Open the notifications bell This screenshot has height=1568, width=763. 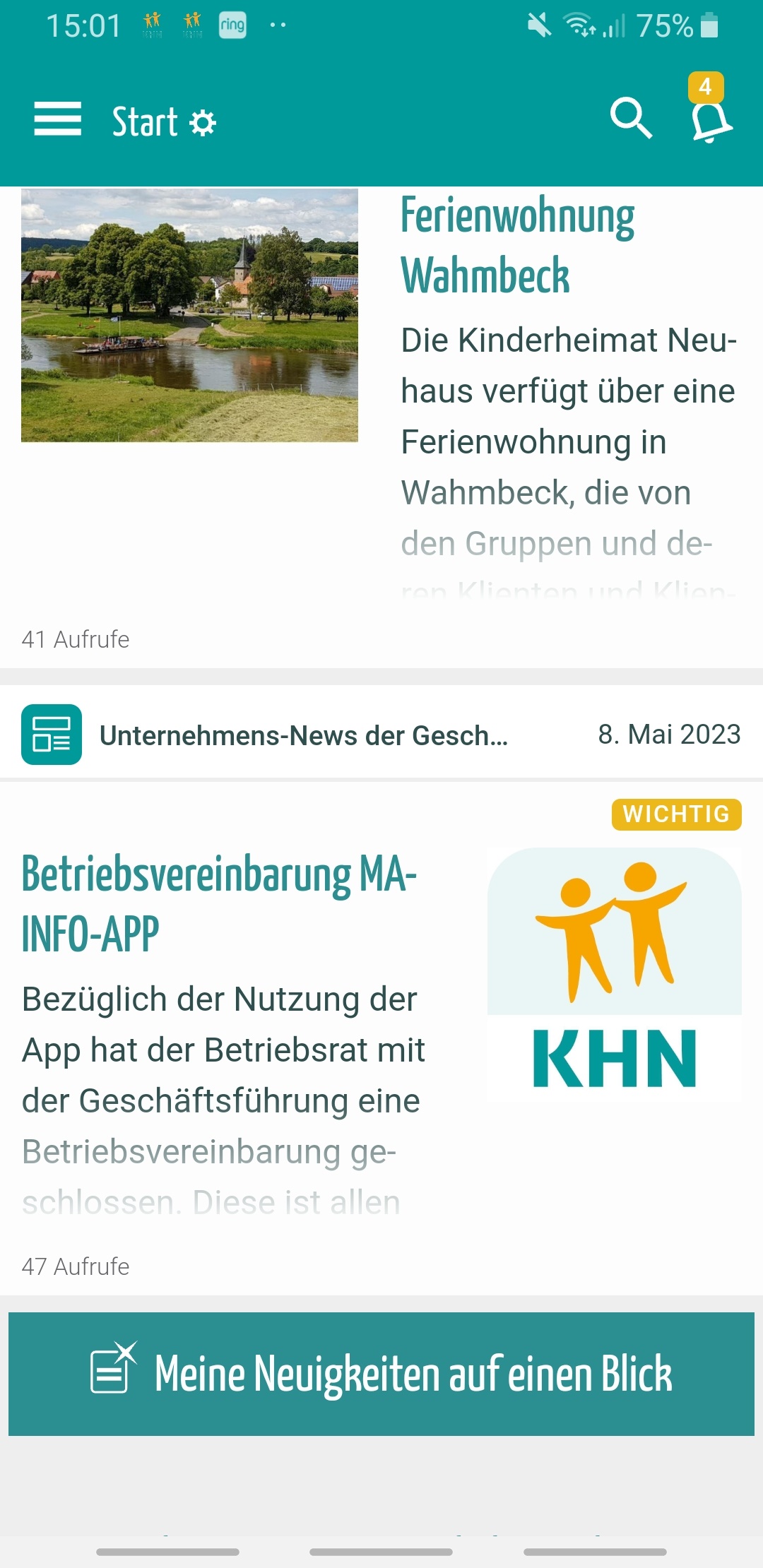click(710, 121)
